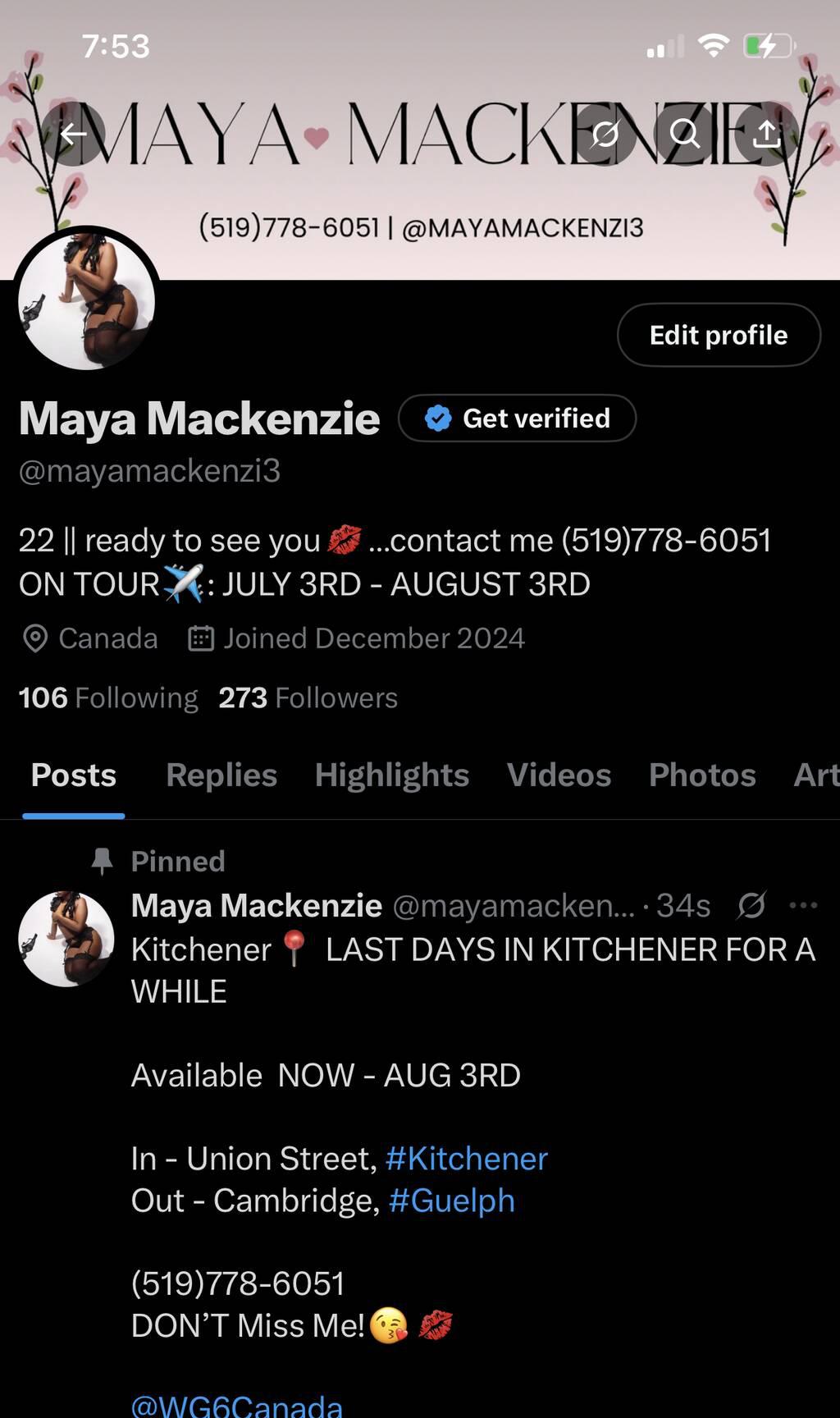The height and width of the screenshot is (1418, 840).
Task: Tap Edit profile button
Action: (718, 335)
